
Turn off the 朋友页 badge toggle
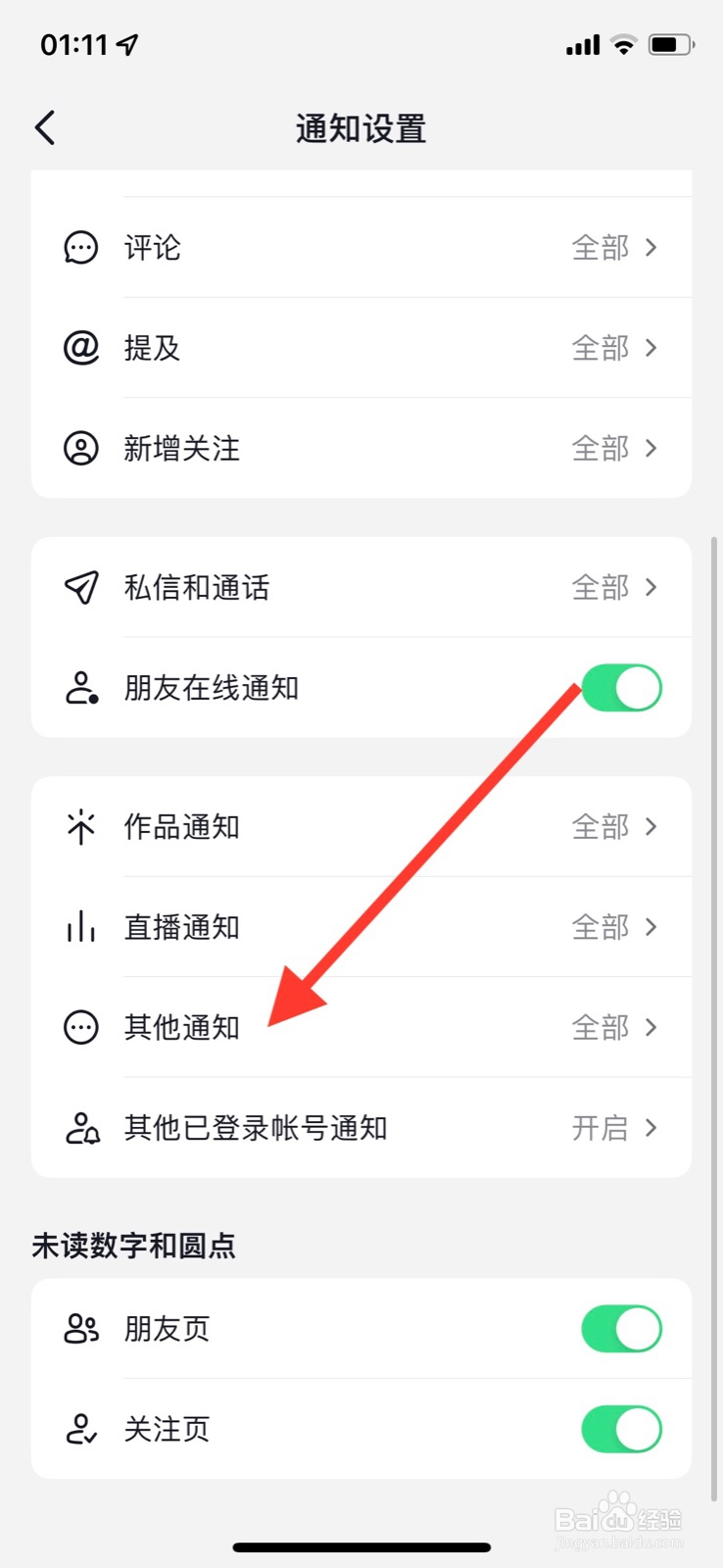[622, 1329]
